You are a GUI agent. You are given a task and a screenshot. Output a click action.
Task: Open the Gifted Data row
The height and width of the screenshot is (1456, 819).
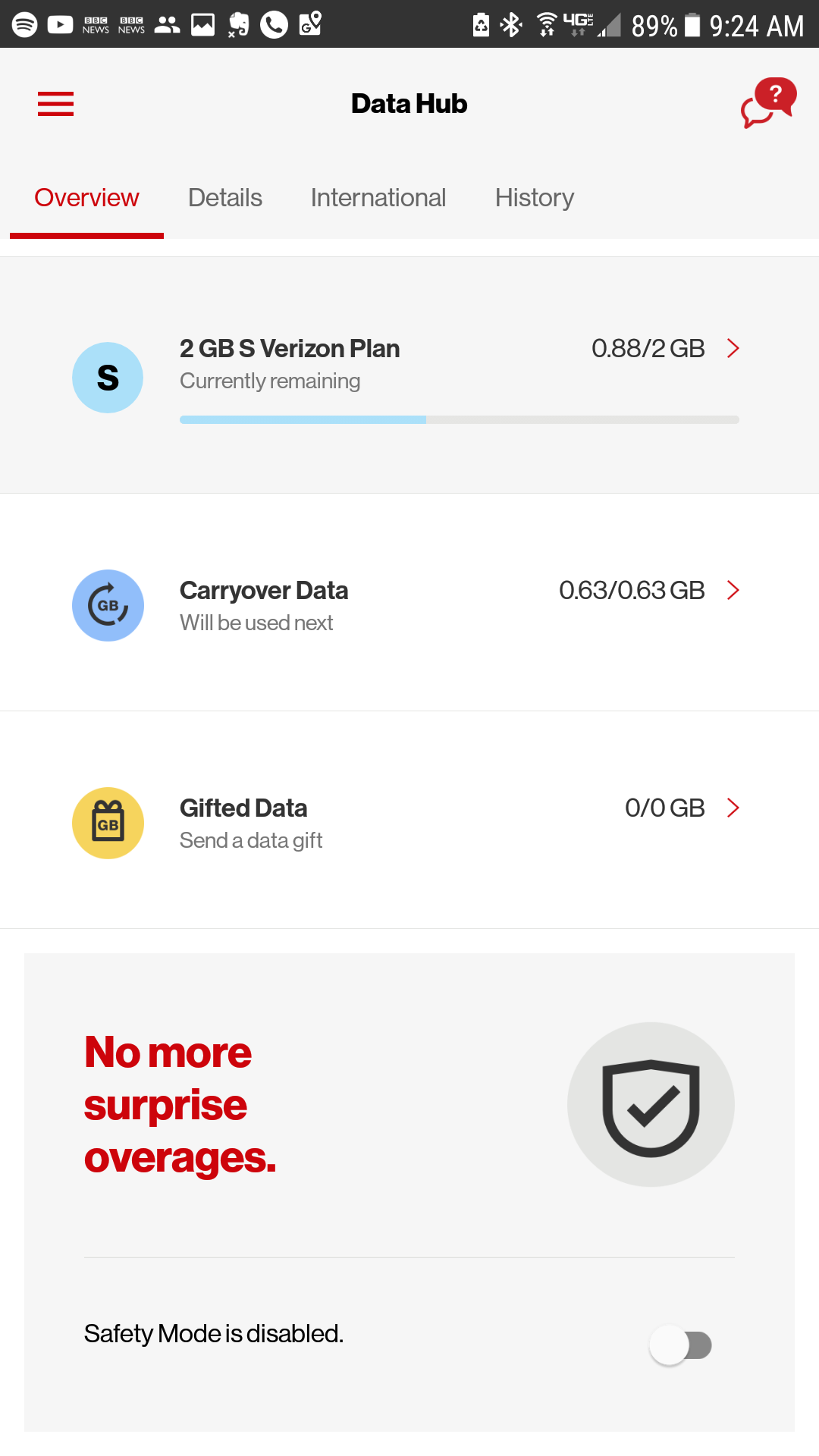point(409,821)
